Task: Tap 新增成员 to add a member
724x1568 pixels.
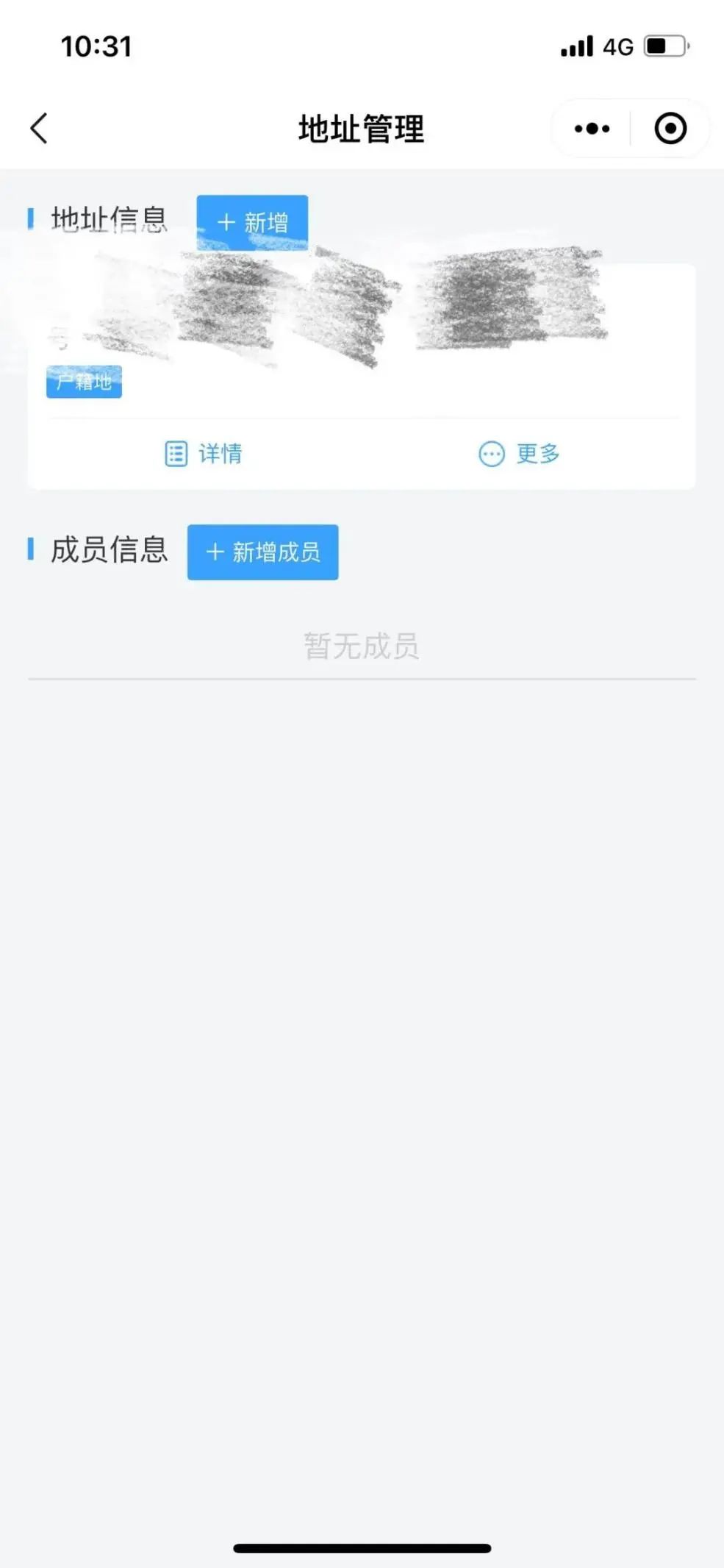Action: 262,552
